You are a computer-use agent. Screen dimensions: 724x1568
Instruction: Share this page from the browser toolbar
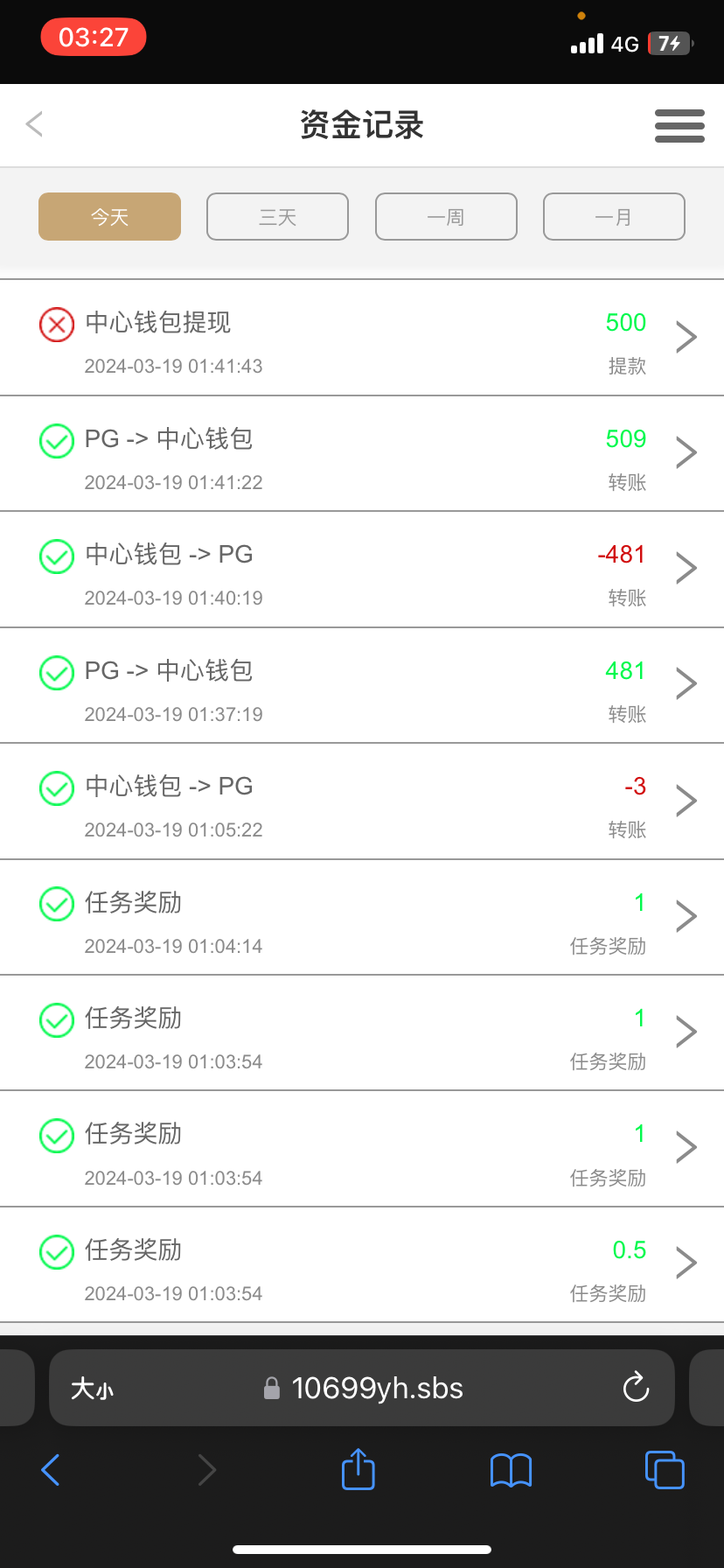[358, 1469]
